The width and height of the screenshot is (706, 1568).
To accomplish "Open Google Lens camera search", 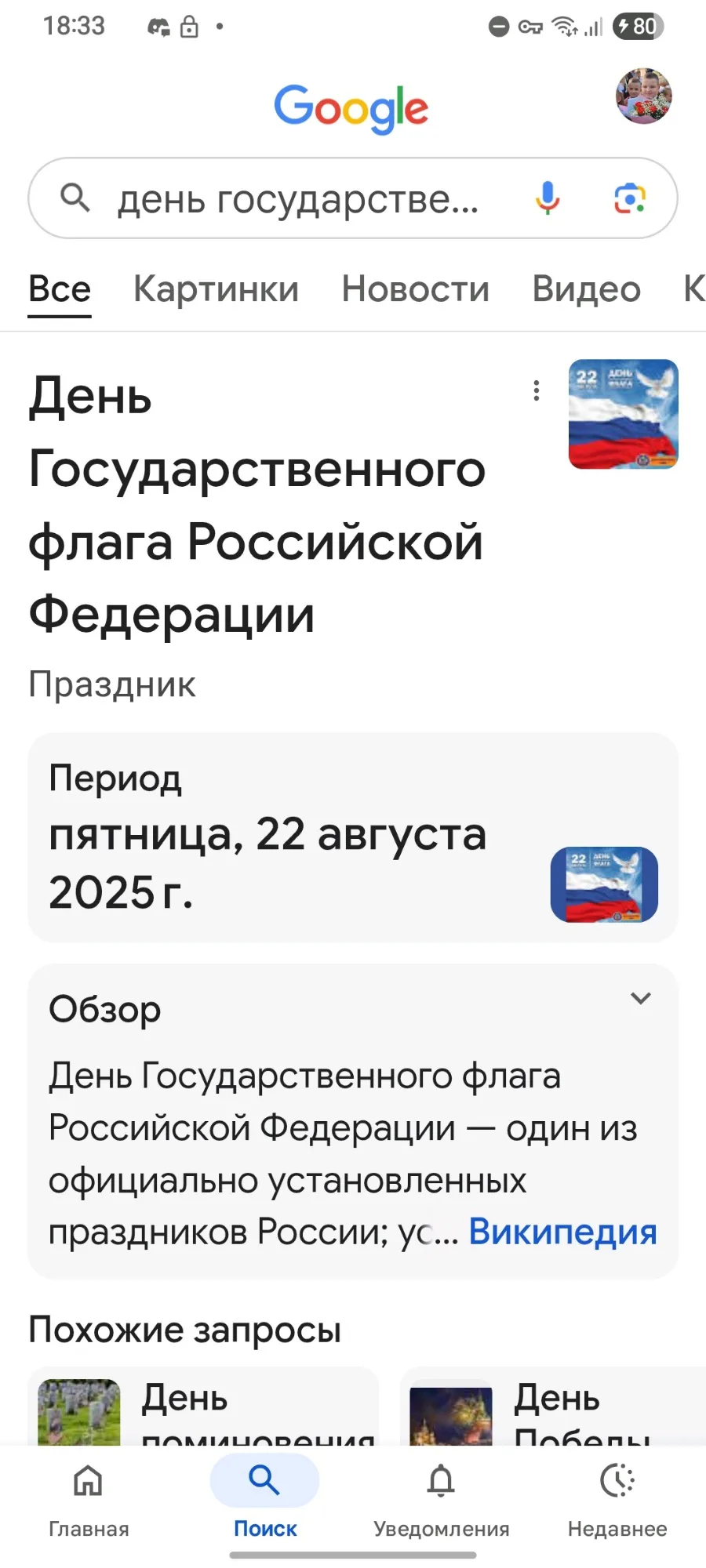I will click(x=629, y=198).
